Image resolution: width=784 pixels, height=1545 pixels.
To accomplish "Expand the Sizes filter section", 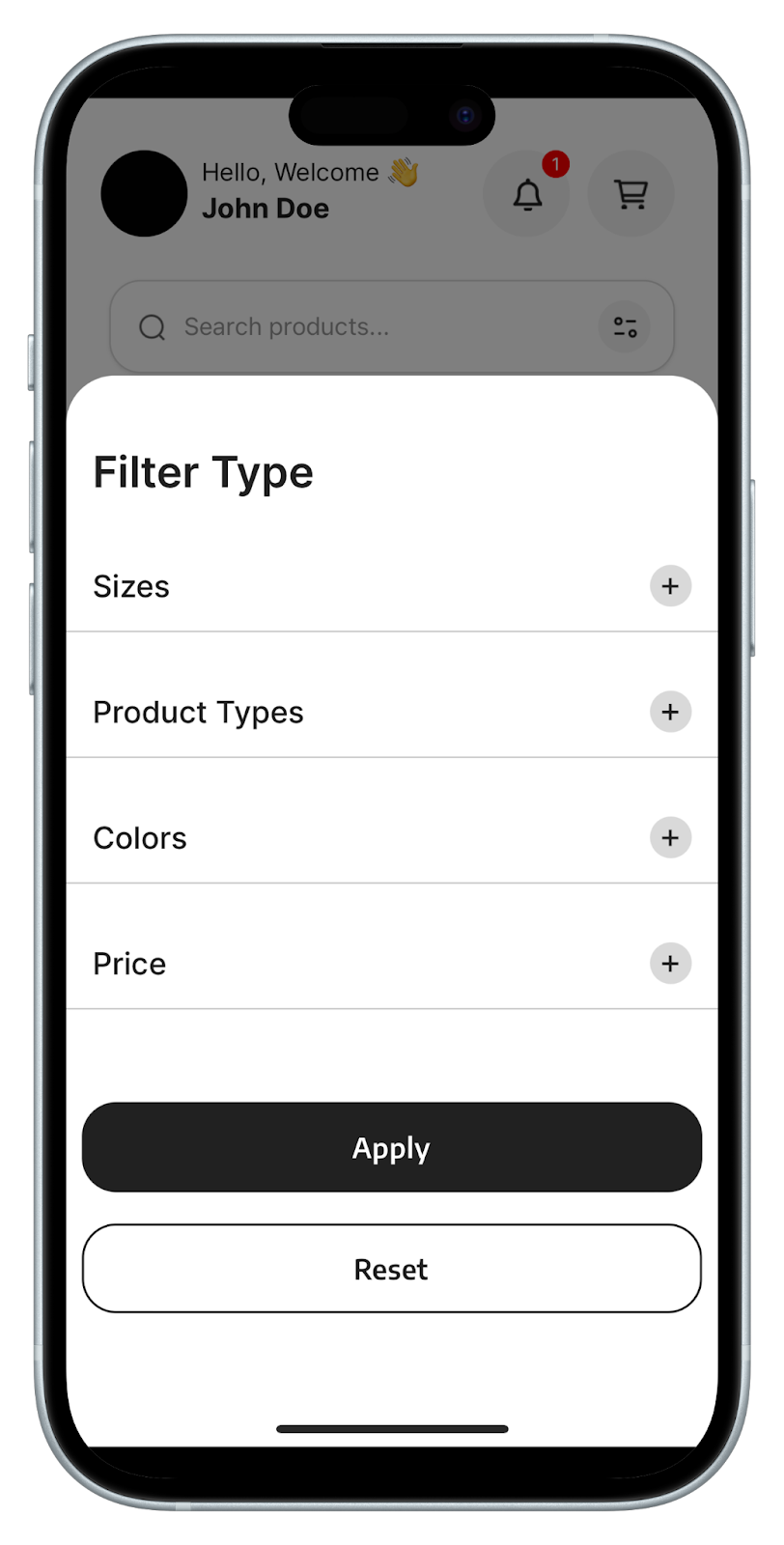I will point(670,586).
